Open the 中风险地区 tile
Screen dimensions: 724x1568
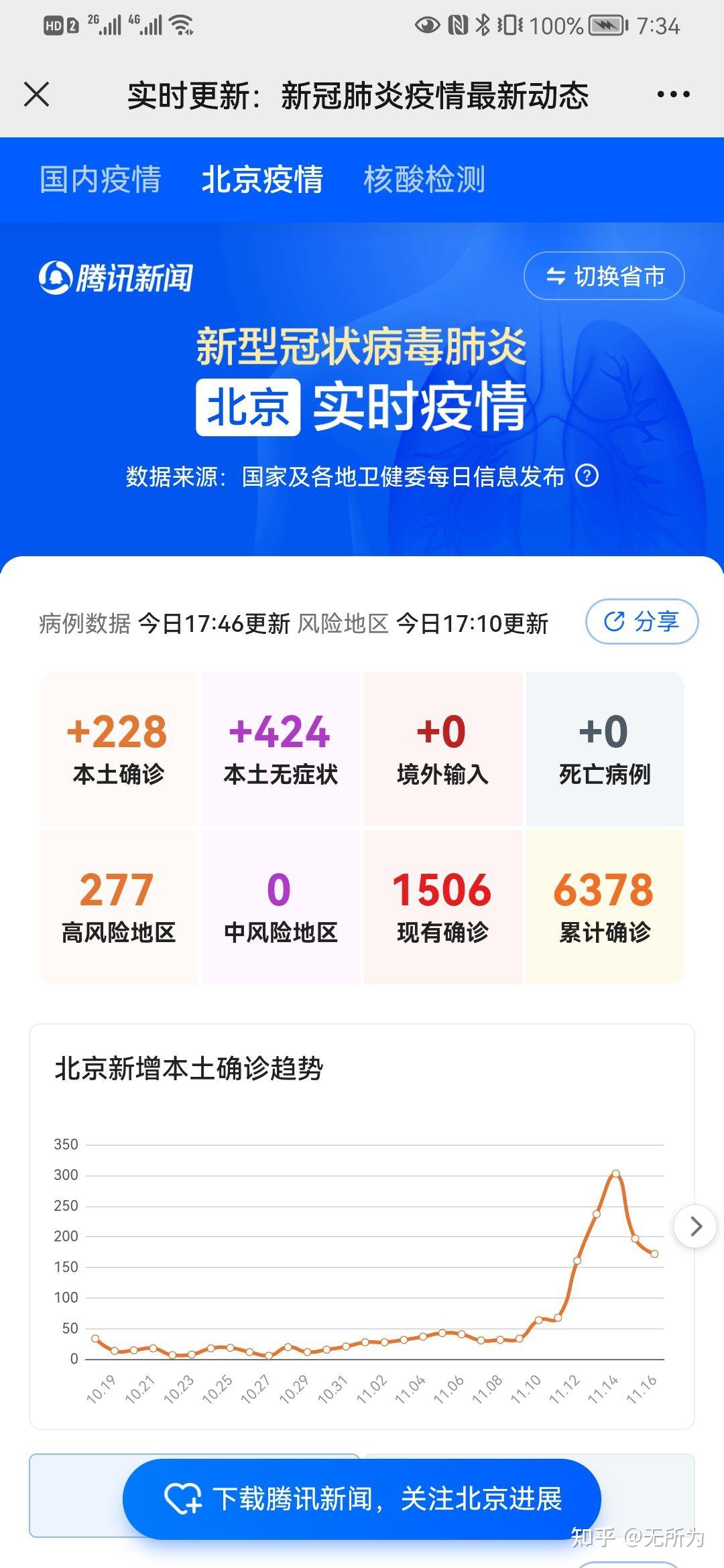281,907
